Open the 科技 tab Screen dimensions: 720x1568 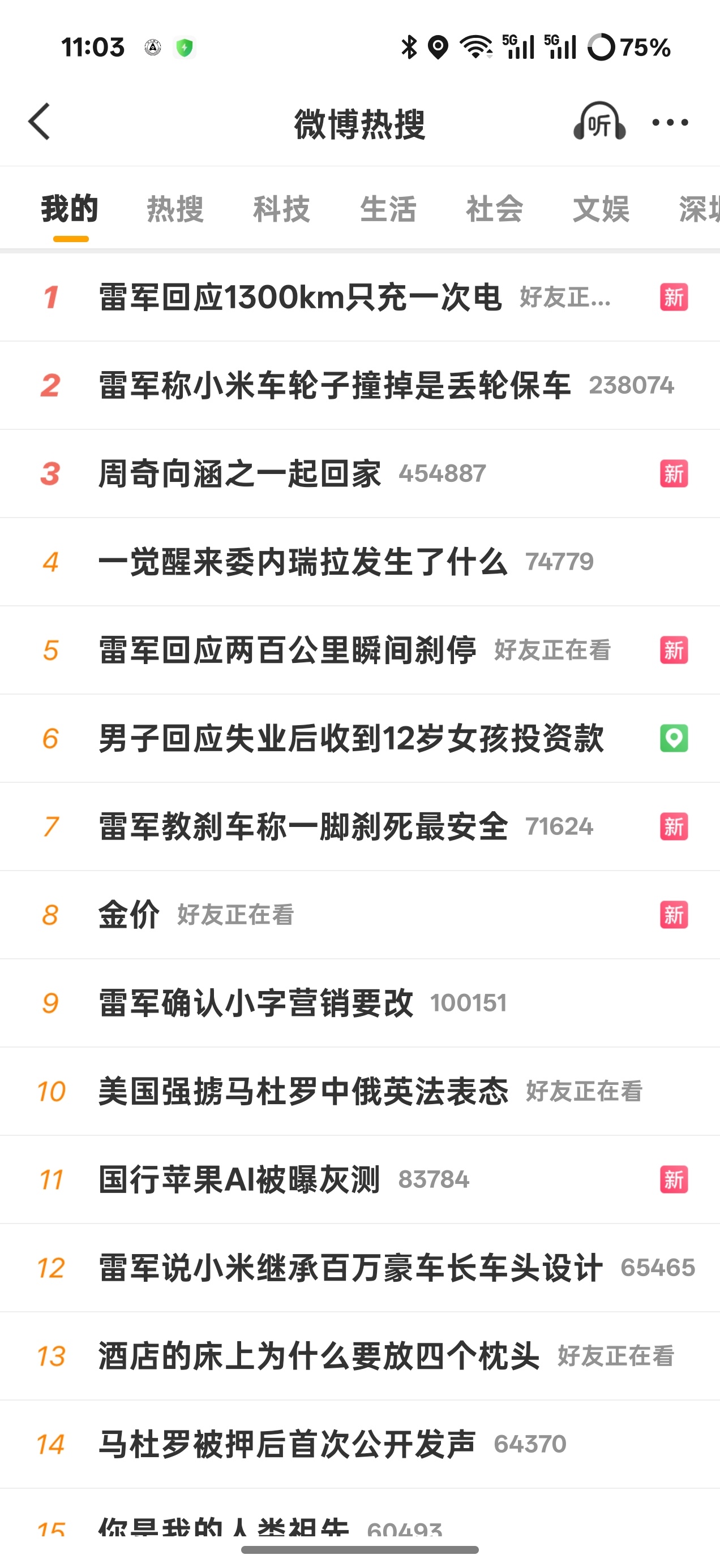tap(281, 209)
